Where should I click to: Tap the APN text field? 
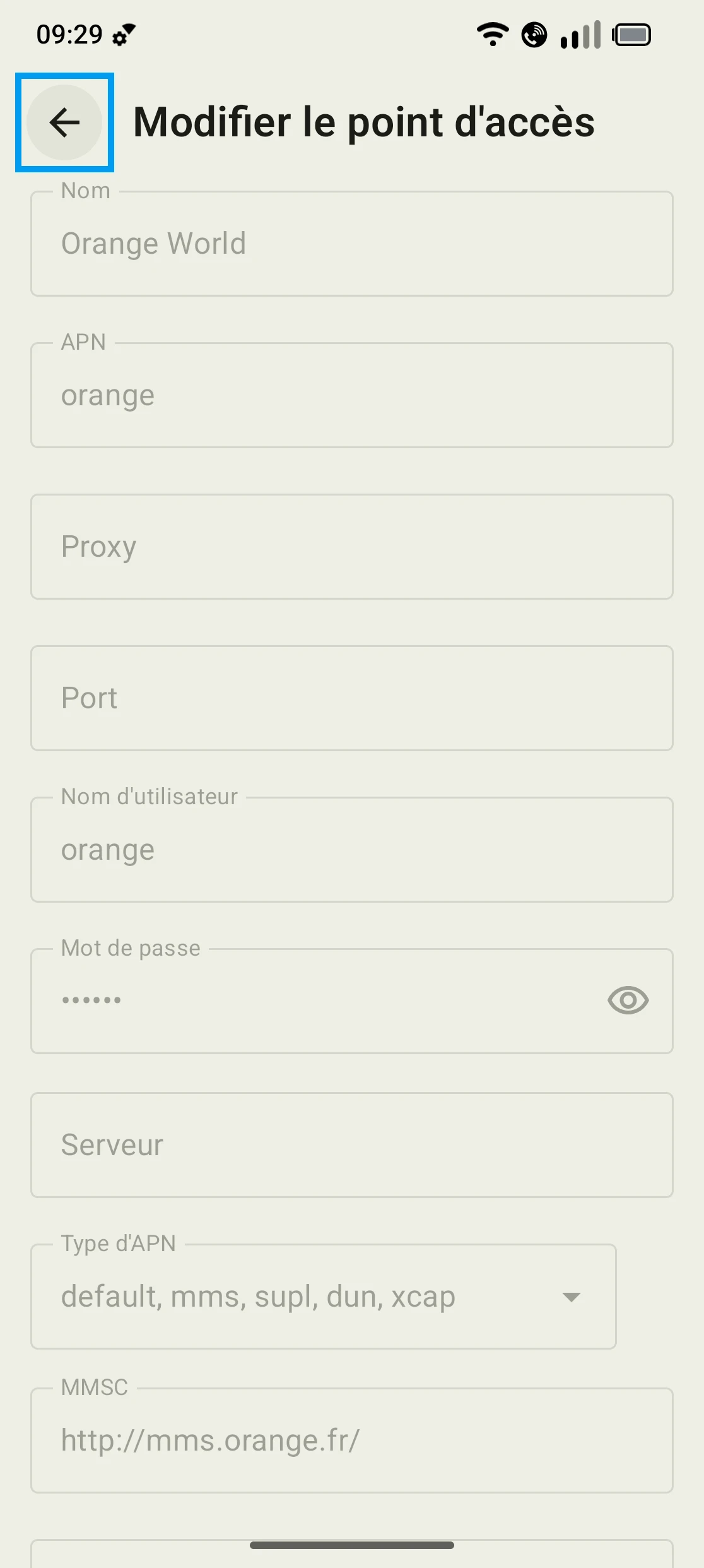click(x=351, y=396)
